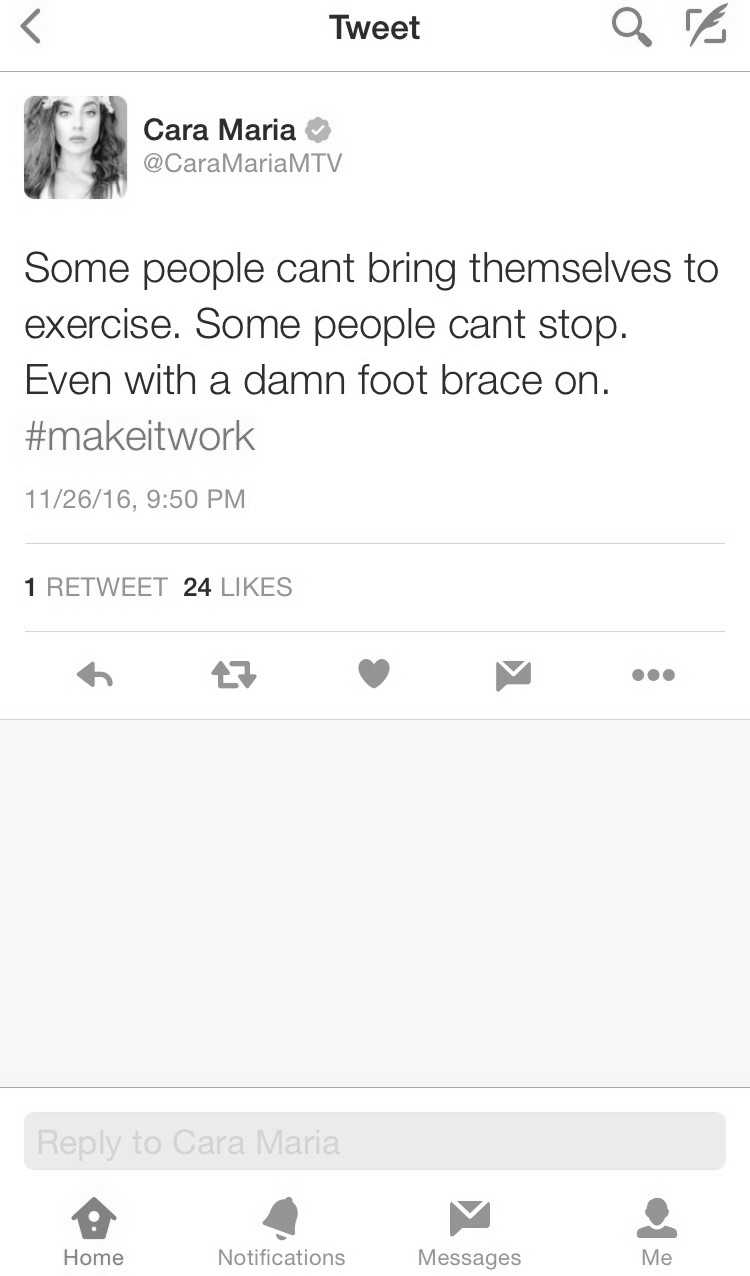Reply to this tweet with the arrow icon
This screenshot has width=750, height=1276.
95,676
